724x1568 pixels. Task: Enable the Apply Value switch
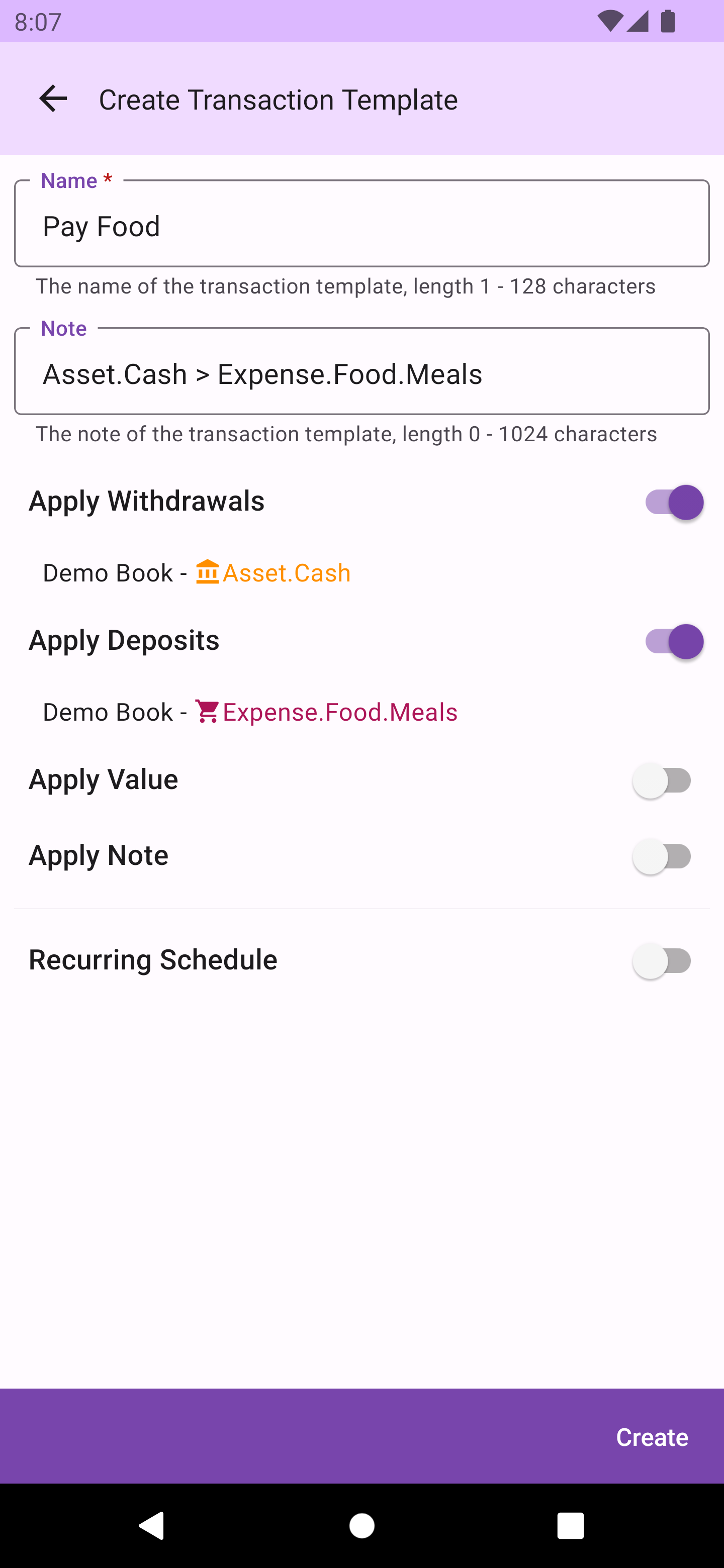point(663,780)
